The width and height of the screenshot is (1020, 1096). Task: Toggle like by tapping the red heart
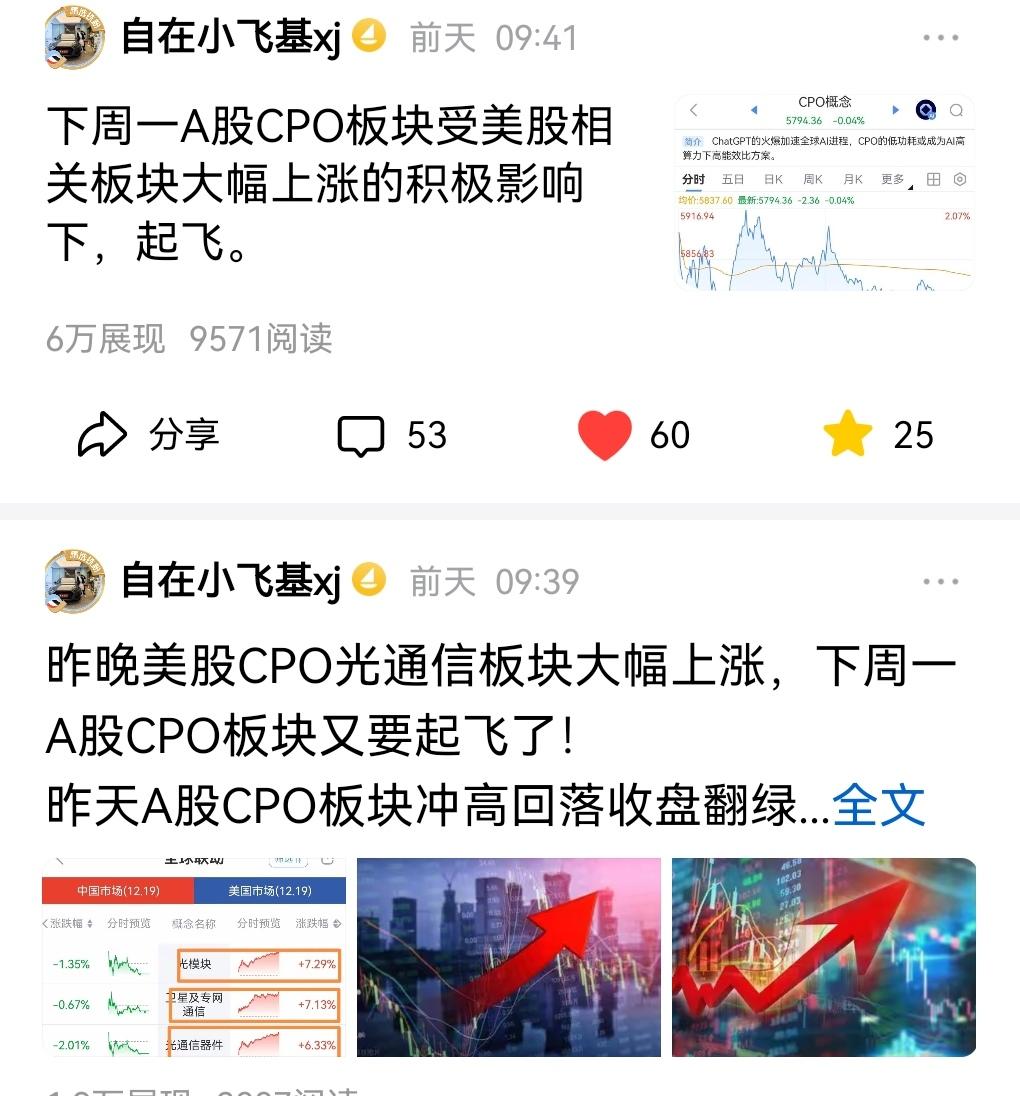tap(604, 434)
